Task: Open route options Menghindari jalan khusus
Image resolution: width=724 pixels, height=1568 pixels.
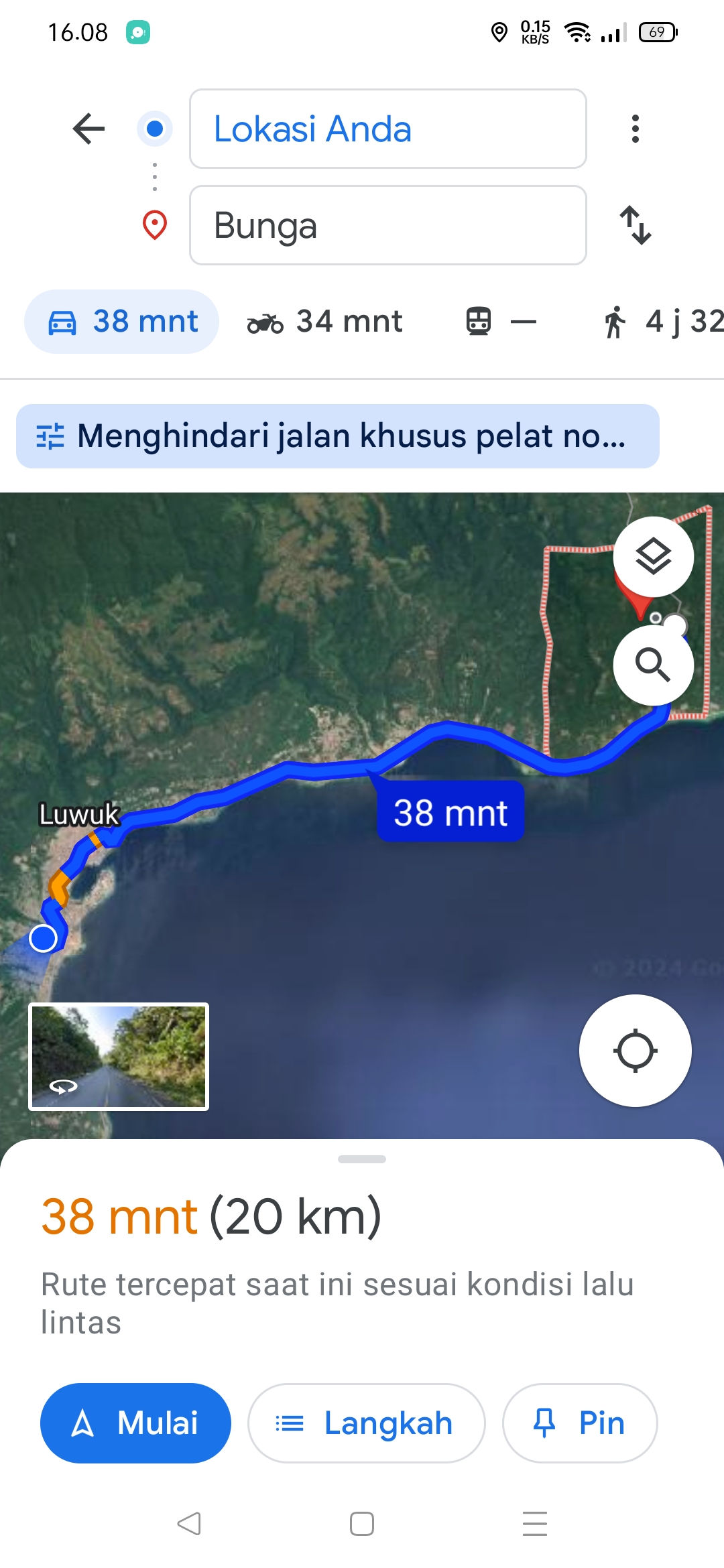Action: 338,436
